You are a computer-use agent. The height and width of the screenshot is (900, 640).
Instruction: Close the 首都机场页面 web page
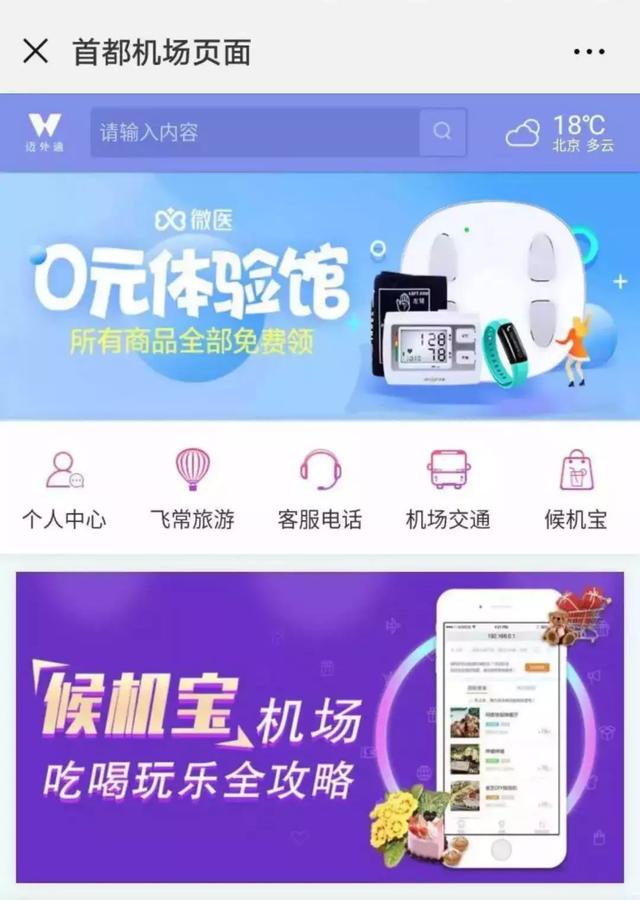coord(35,51)
